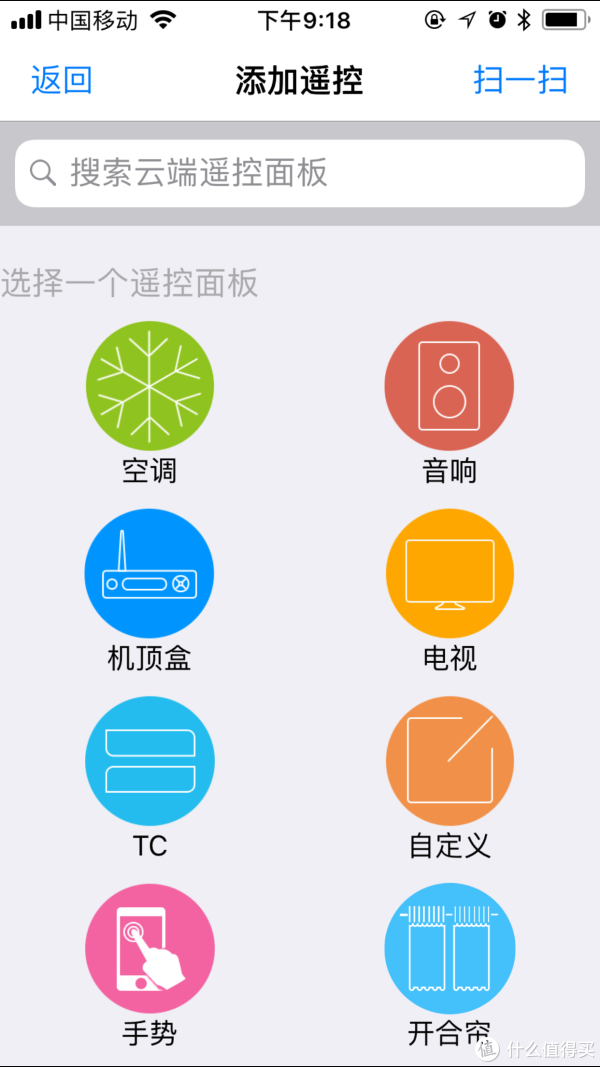600x1067 pixels.
Task: Tap the 搜索云端遥控面板 search field
Action: coord(300,173)
